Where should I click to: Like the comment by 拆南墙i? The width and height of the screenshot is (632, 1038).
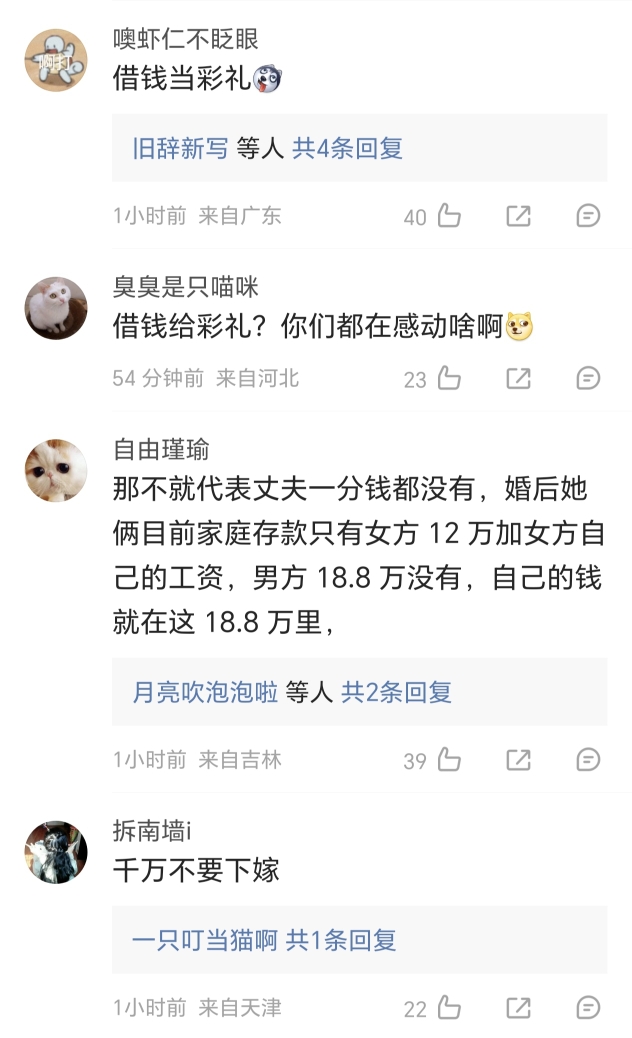pos(449,1008)
